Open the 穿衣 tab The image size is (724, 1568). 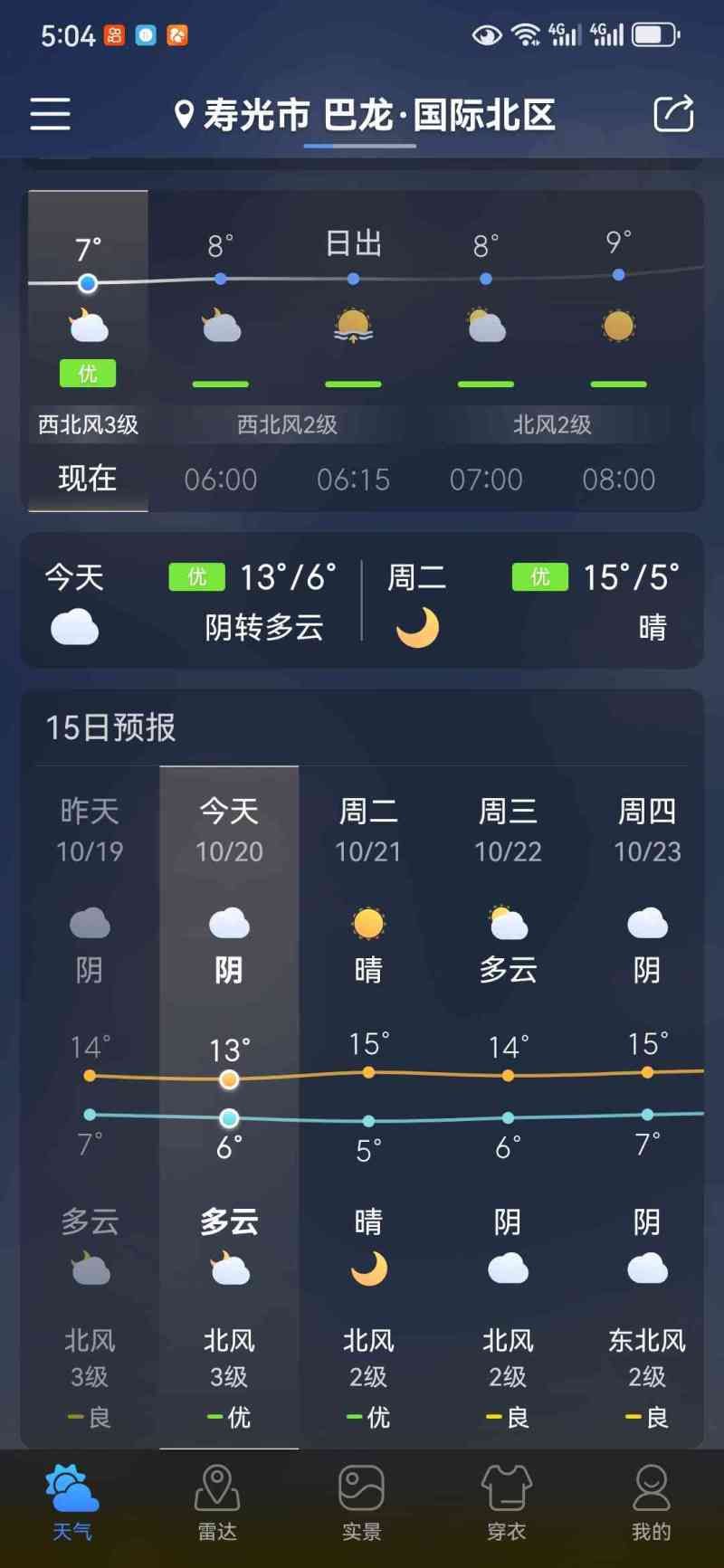coord(506,1501)
